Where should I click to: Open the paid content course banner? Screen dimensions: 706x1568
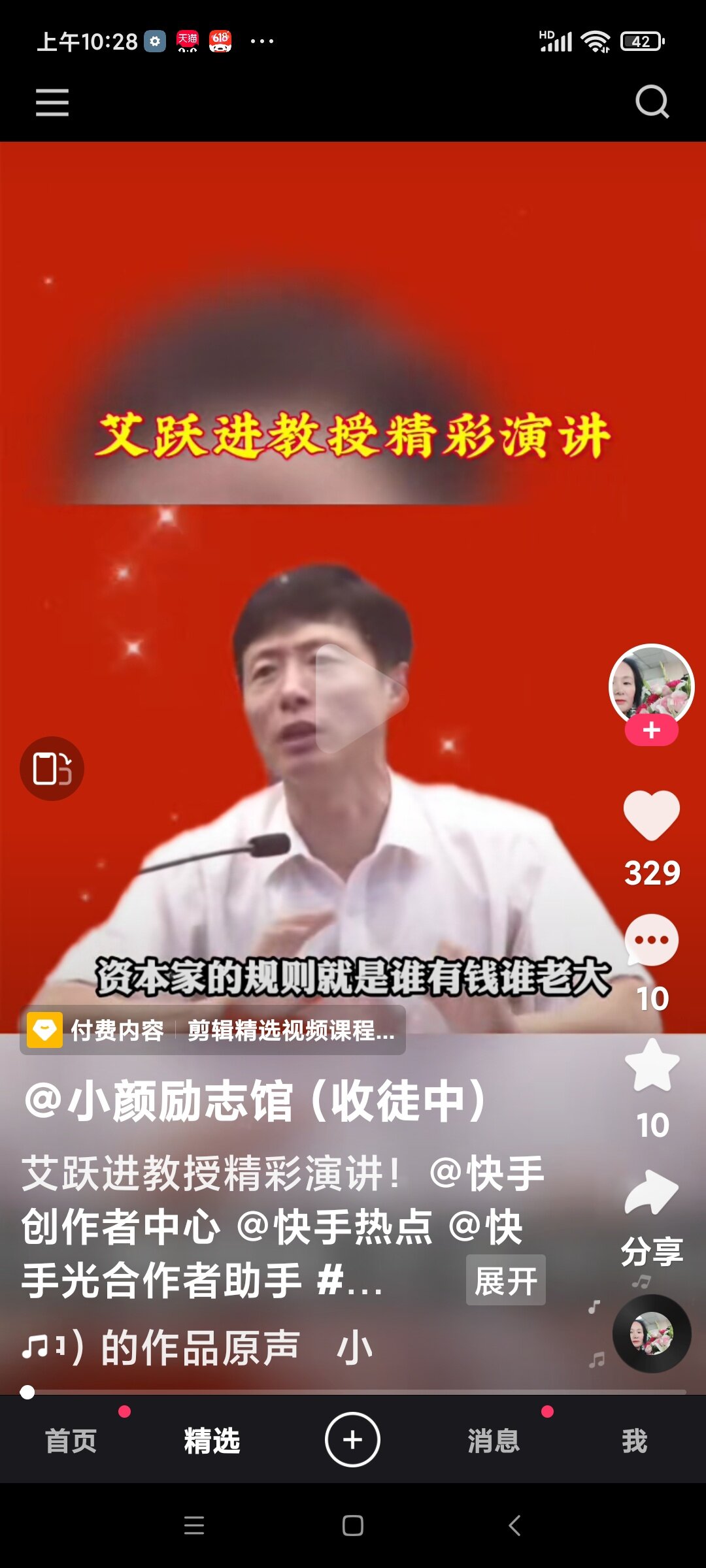tap(212, 1030)
